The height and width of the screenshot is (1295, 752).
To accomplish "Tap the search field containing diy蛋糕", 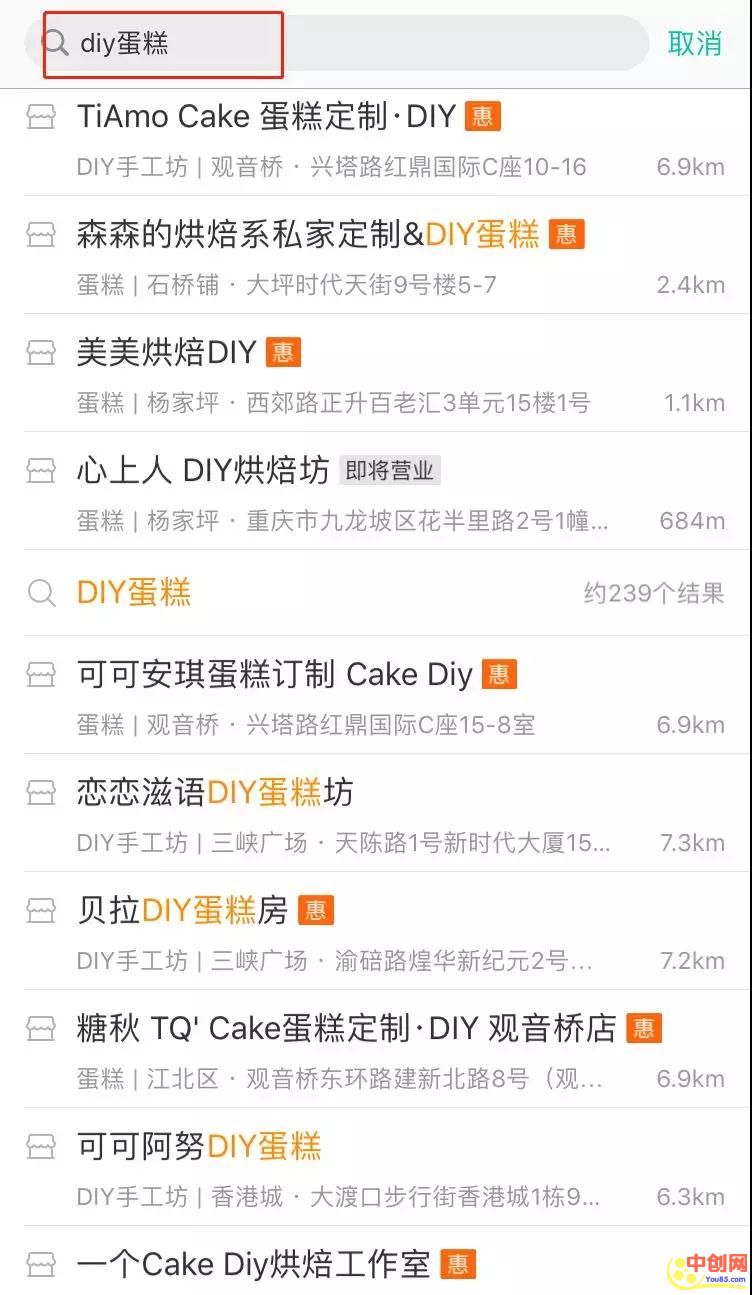I will tap(340, 44).
